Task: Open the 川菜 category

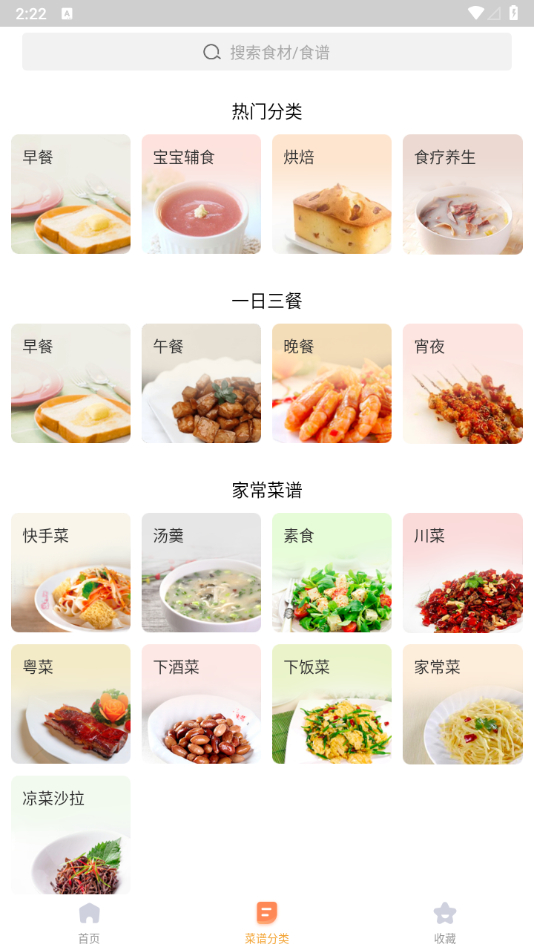Action: (462, 573)
